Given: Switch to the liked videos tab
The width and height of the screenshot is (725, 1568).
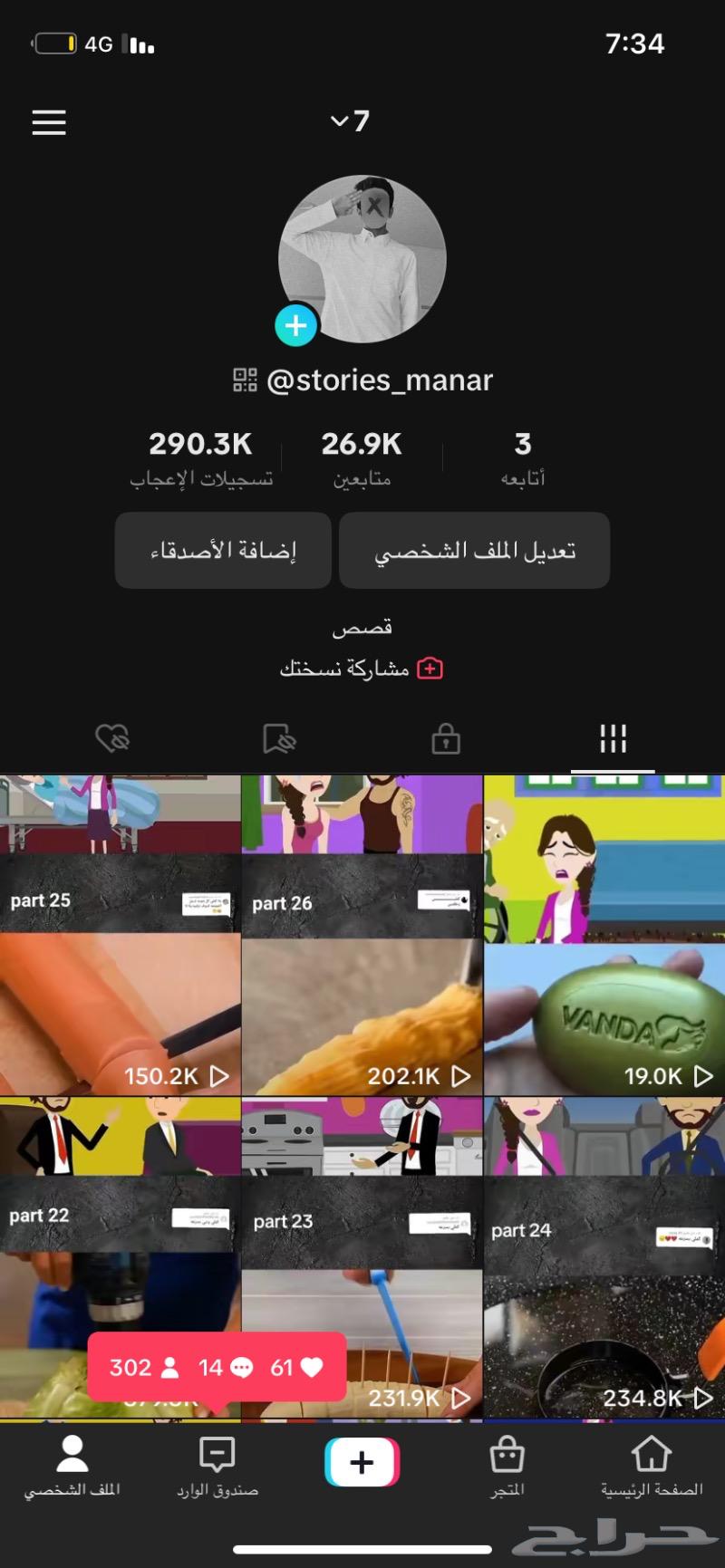Looking at the screenshot, I should pos(112,739).
